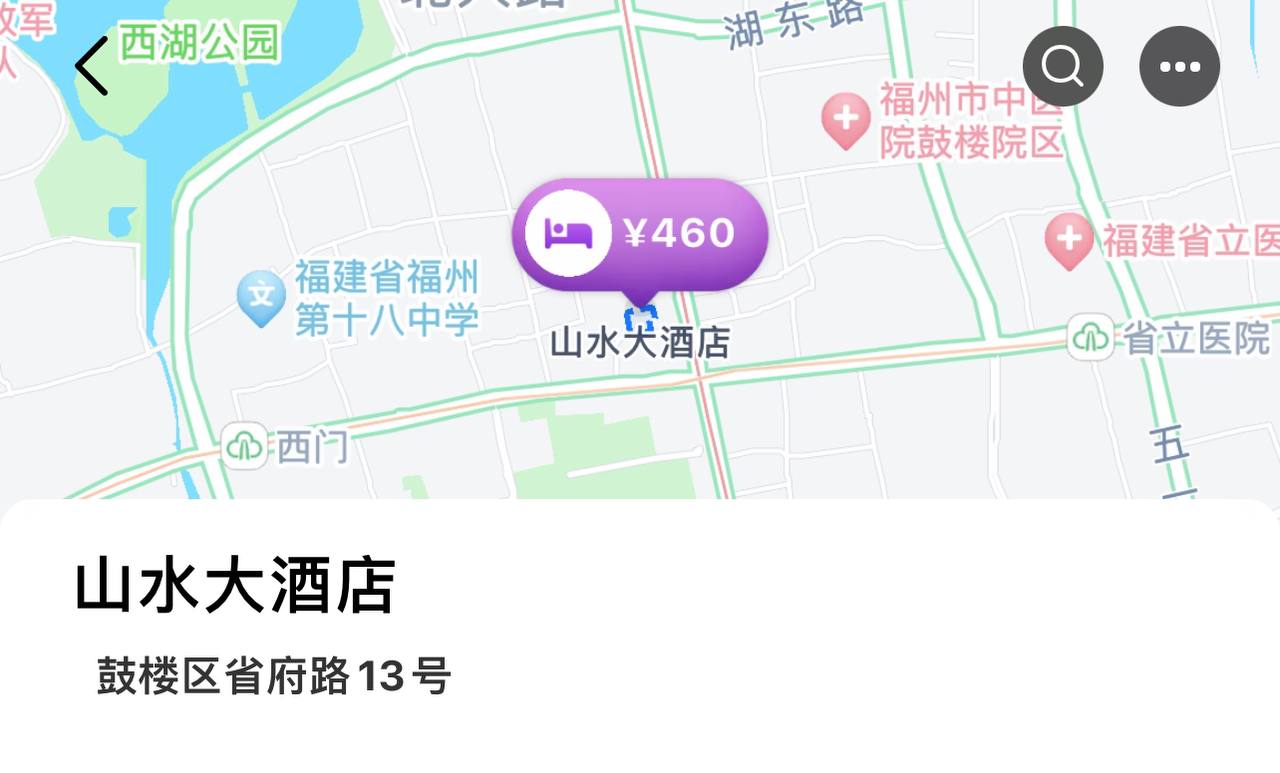The height and width of the screenshot is (773, 1280).
Task: Open the three-dot more options menu
Action: (1179, 66)
